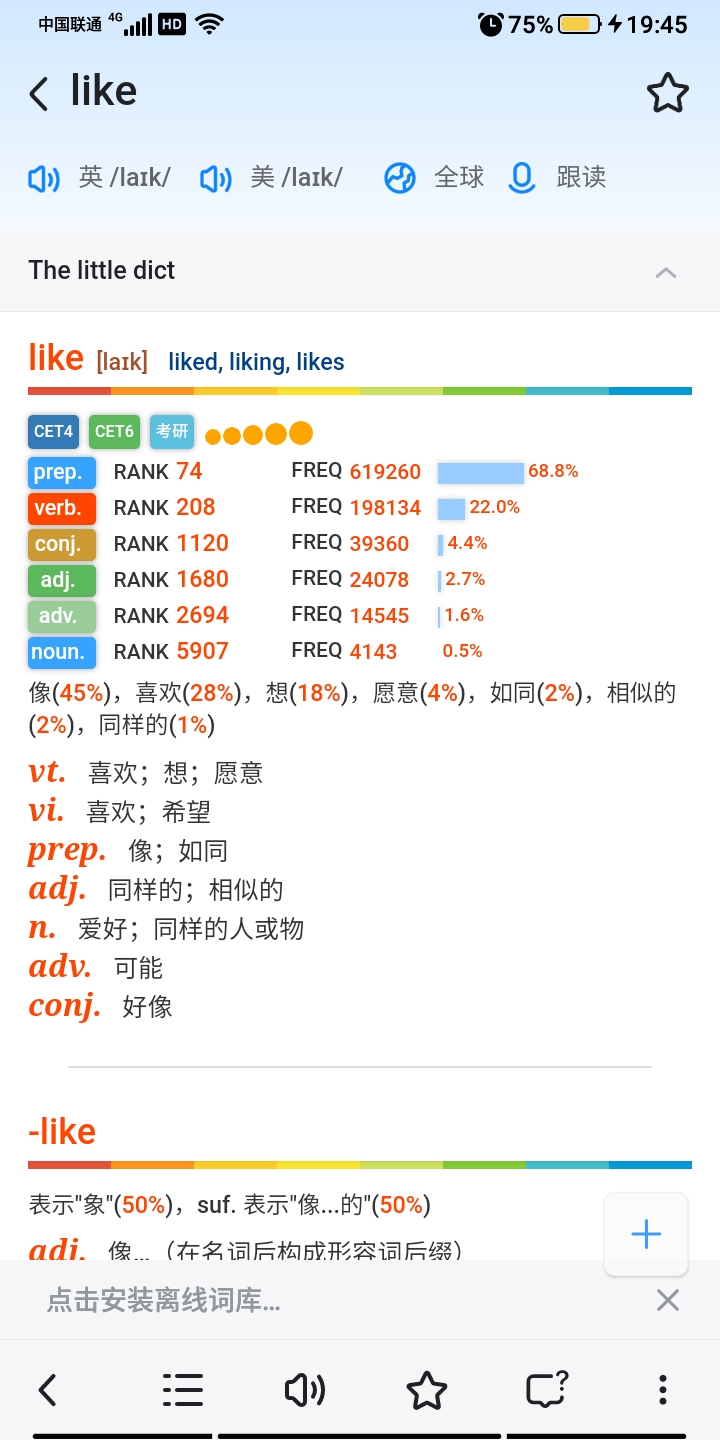Install the offline dictionary from the banner
The image size is (720, 1440).
163,1300
